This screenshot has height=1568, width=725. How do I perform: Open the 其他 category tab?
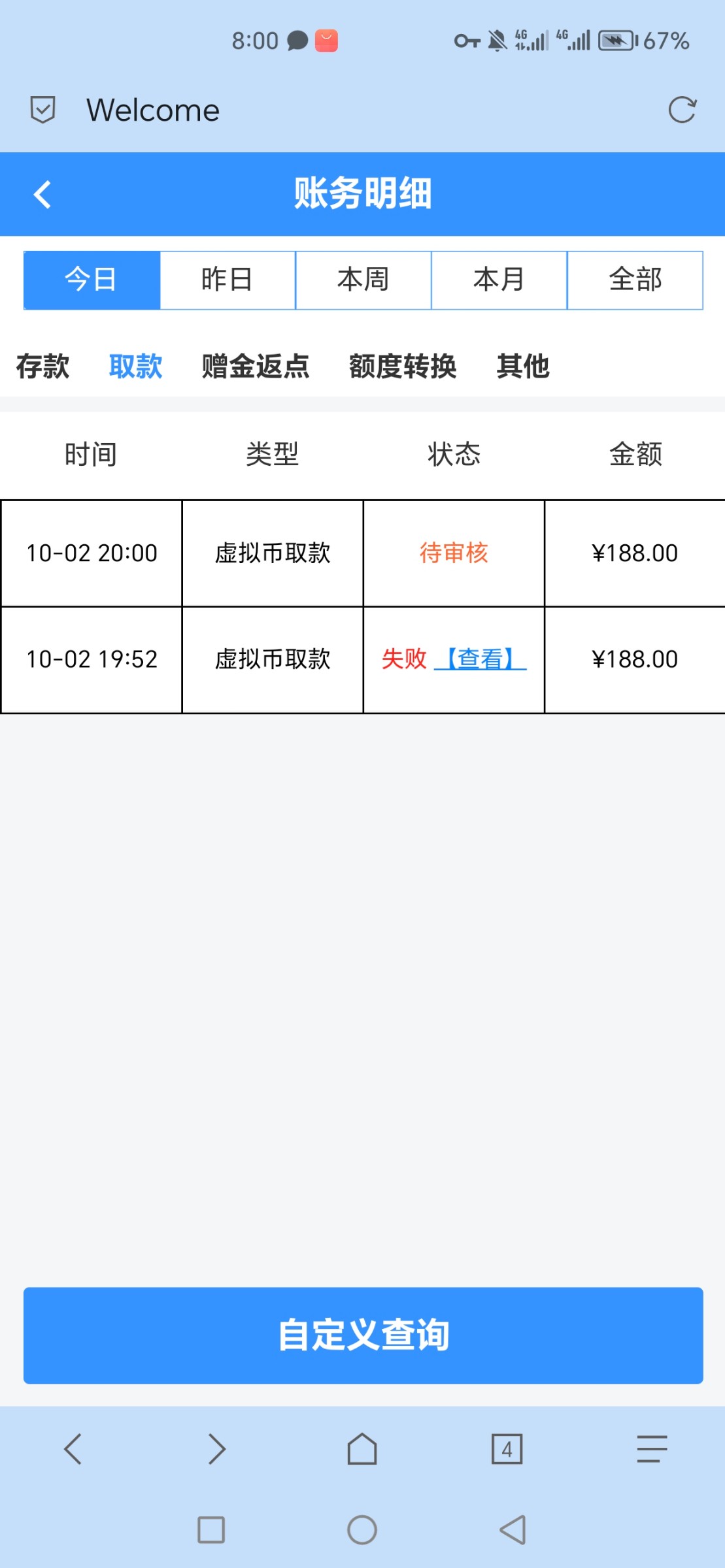point(523,366)
